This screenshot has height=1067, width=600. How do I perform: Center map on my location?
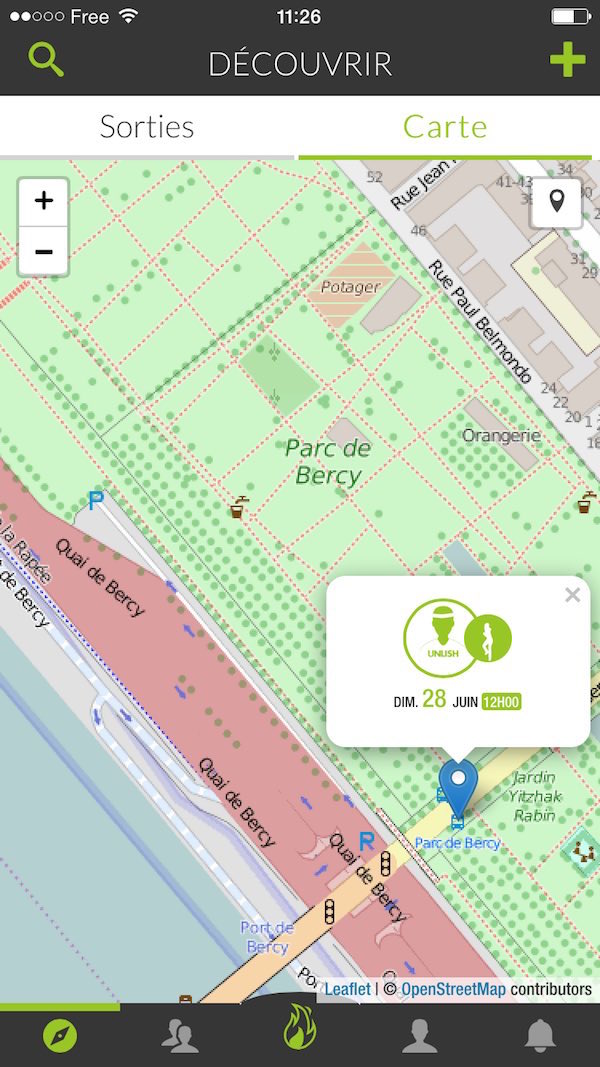(557, 202)
